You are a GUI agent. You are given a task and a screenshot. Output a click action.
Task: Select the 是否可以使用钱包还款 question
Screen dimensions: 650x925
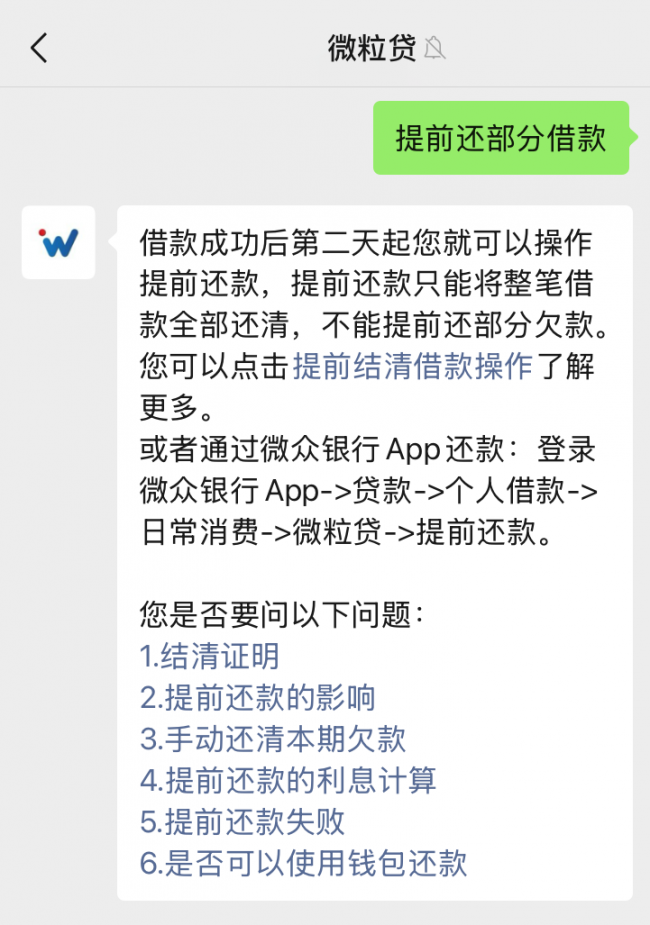pos(303,862)
